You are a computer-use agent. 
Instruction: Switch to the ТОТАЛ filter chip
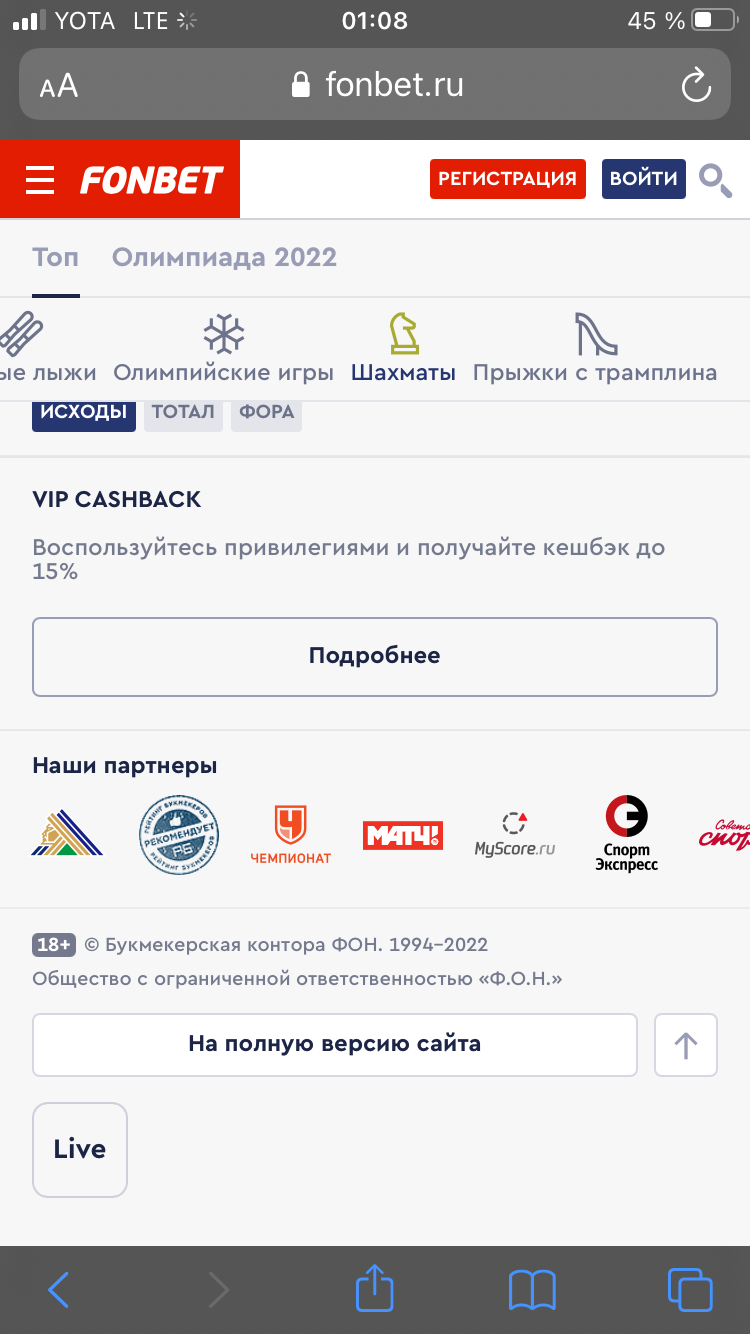[x=183, y=412]
